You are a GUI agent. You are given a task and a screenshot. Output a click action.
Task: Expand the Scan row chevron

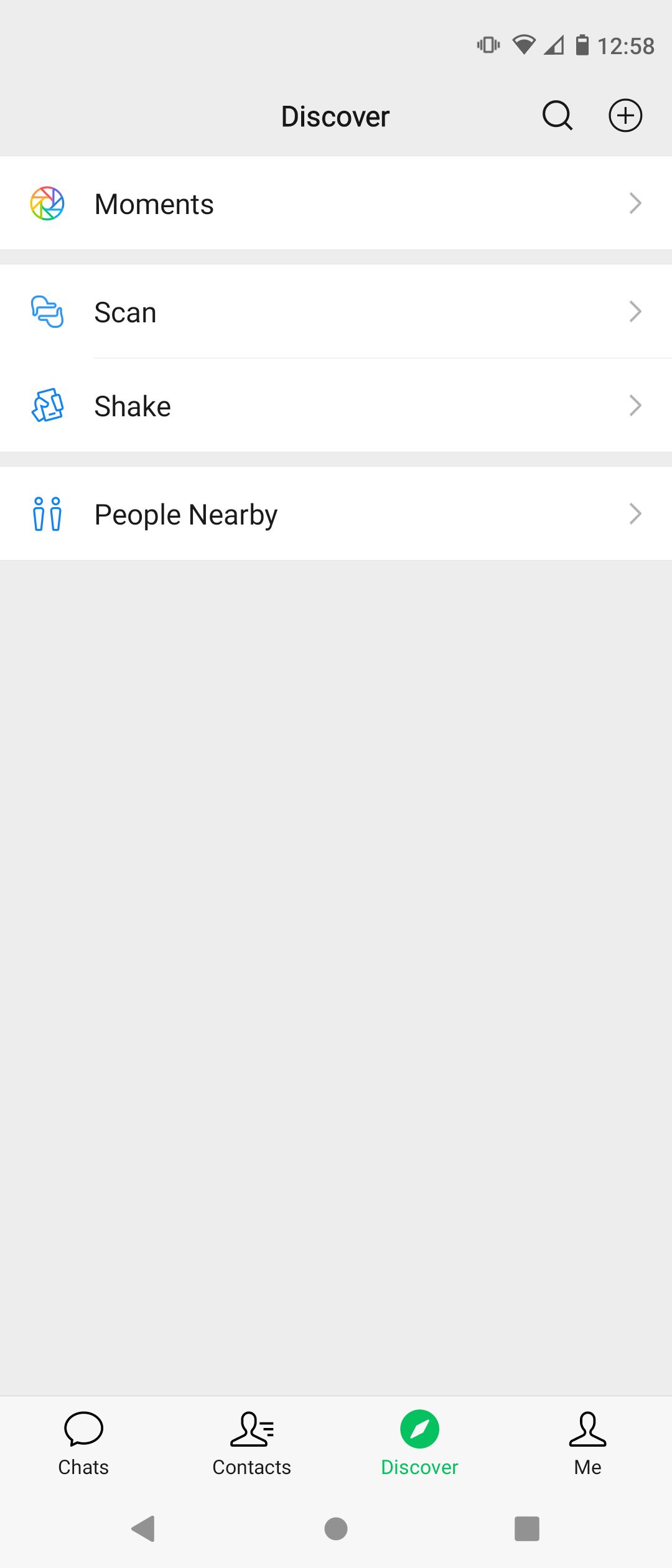point(635,312)
